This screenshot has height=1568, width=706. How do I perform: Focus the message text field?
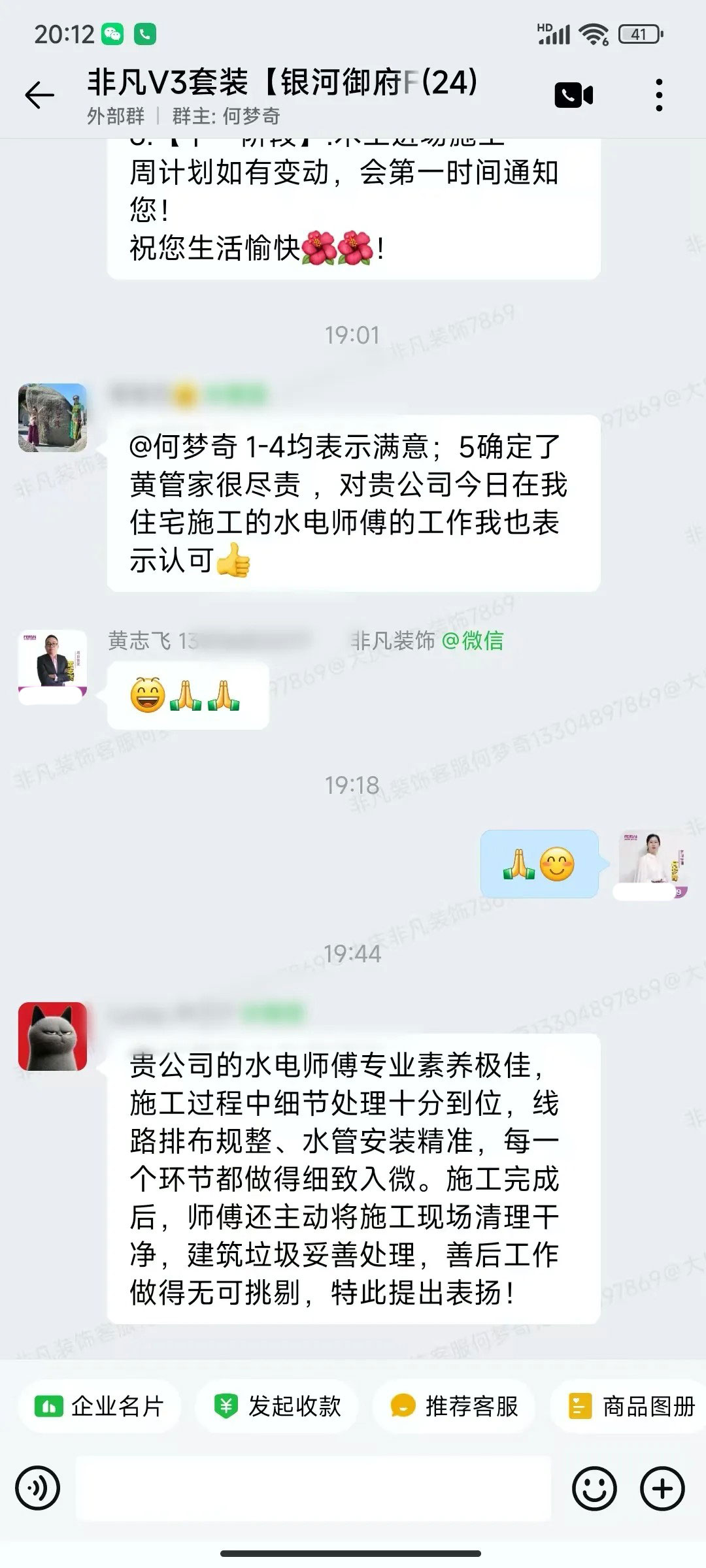314,1488
